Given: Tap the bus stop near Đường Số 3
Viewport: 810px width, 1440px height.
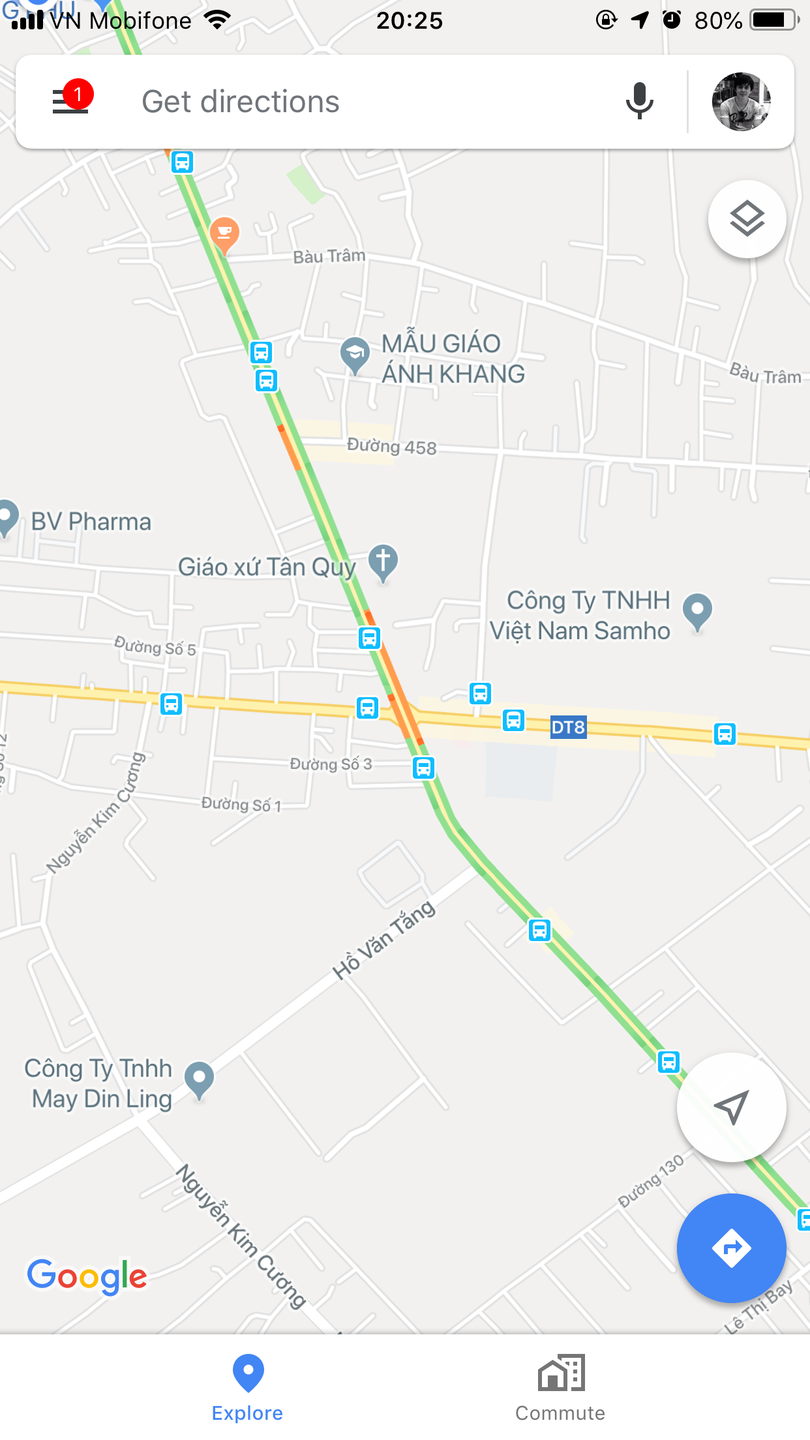Looking at the screenshot, I should pyautogui.click(x=424, y=768).
